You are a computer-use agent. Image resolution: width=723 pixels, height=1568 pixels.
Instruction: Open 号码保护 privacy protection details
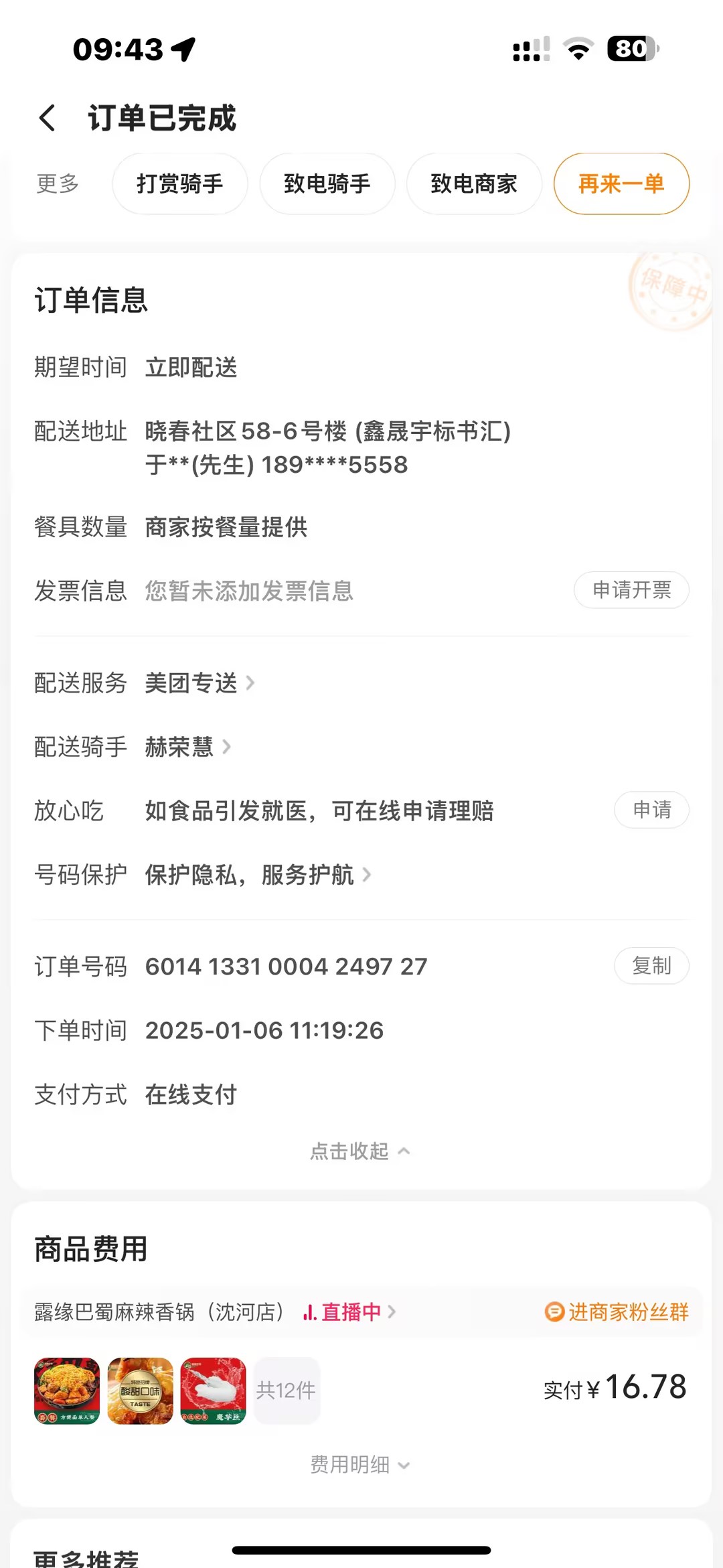[257, 874]
